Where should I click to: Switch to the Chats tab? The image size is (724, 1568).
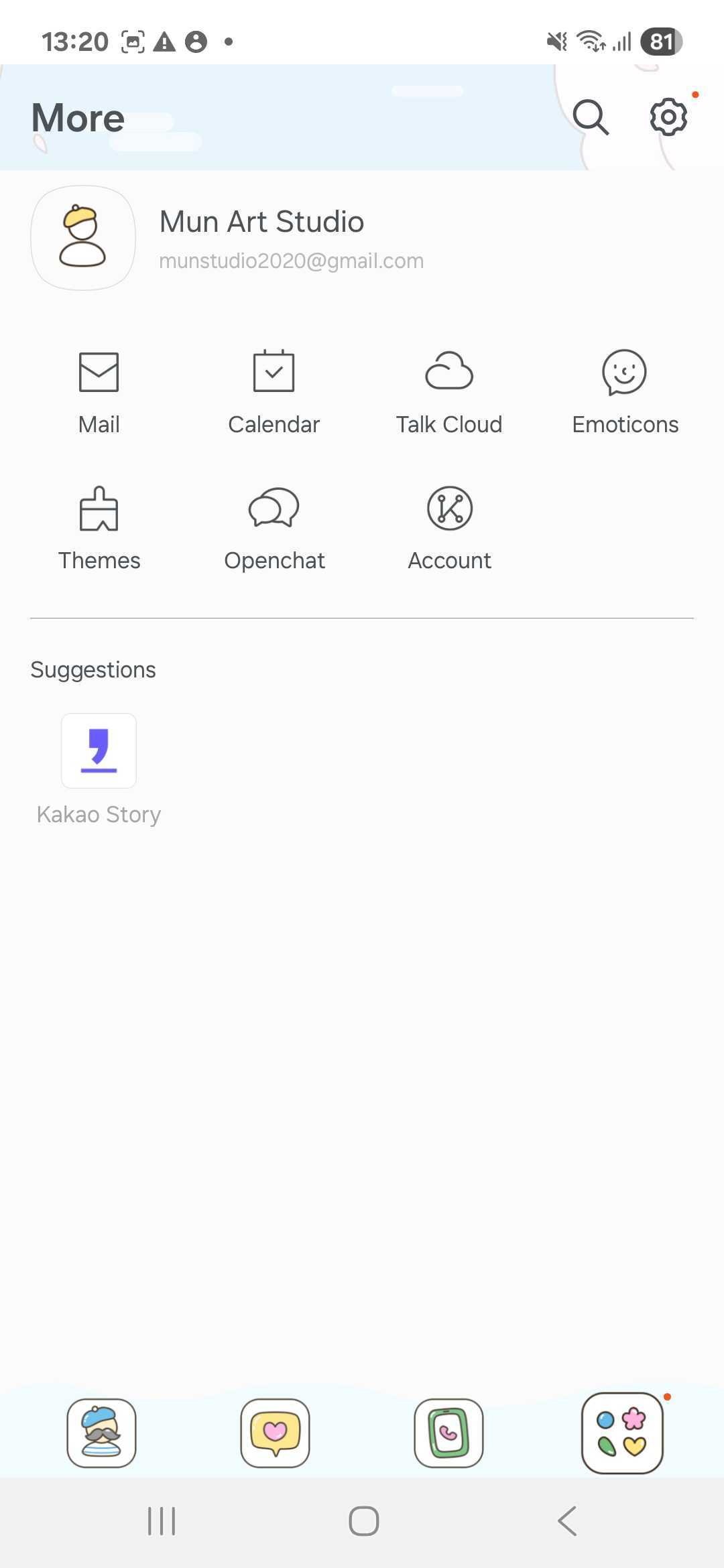point(275,1433)
